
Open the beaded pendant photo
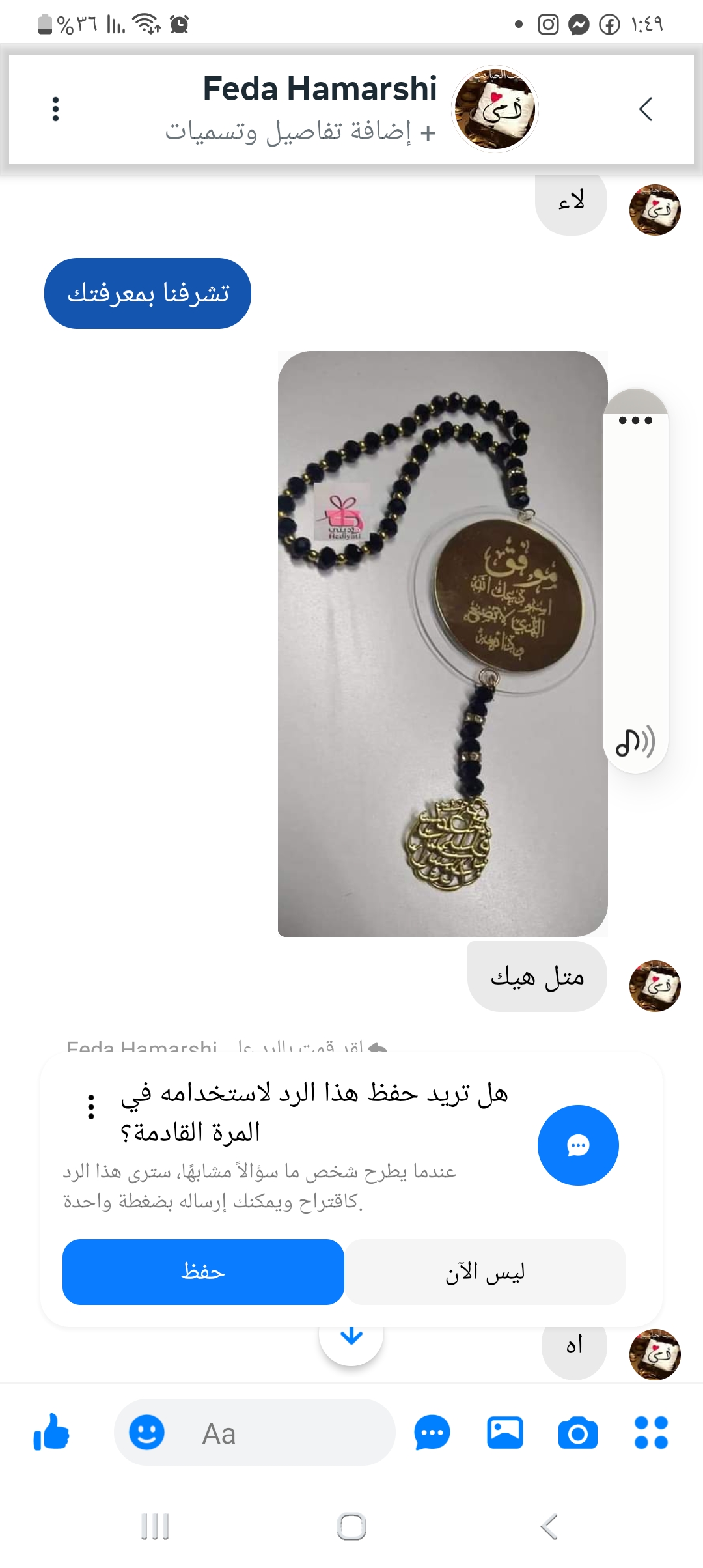tap(443, 643)
